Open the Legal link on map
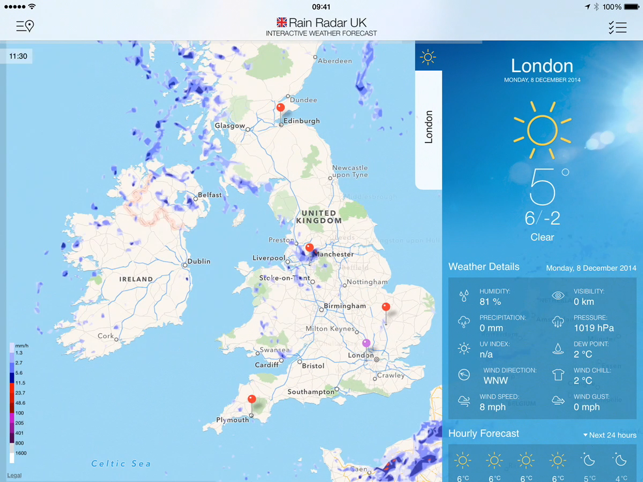The image size is (643, 482). tap(14, 475)
